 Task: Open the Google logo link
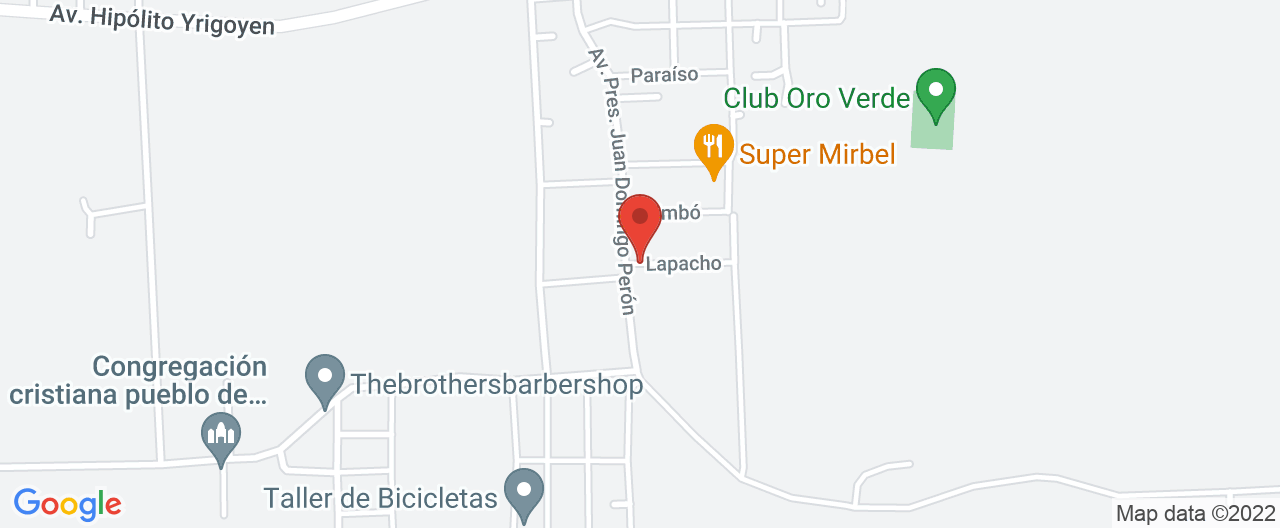(67, 504)
